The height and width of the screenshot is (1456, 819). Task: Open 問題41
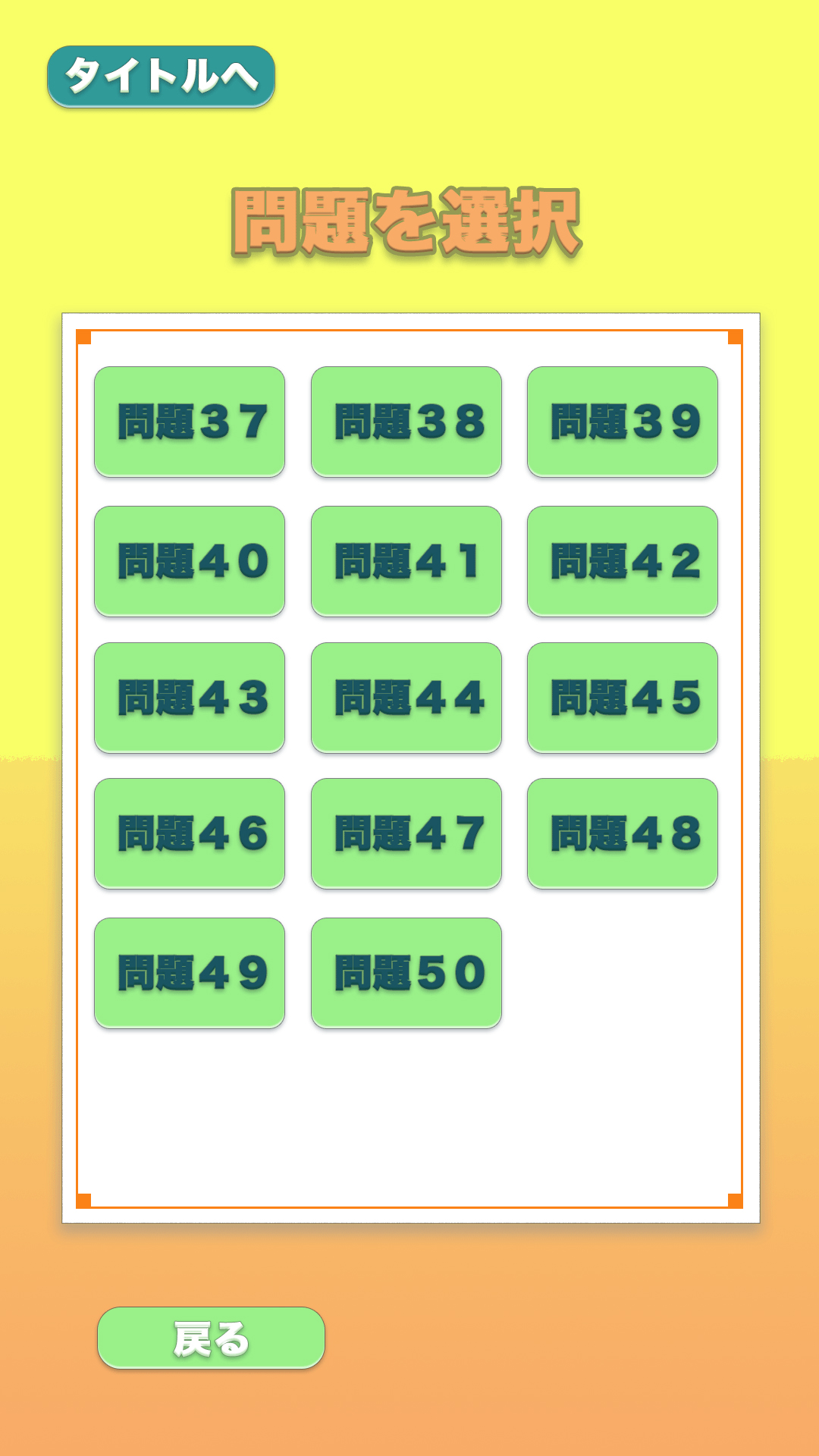tap(406, 561)
